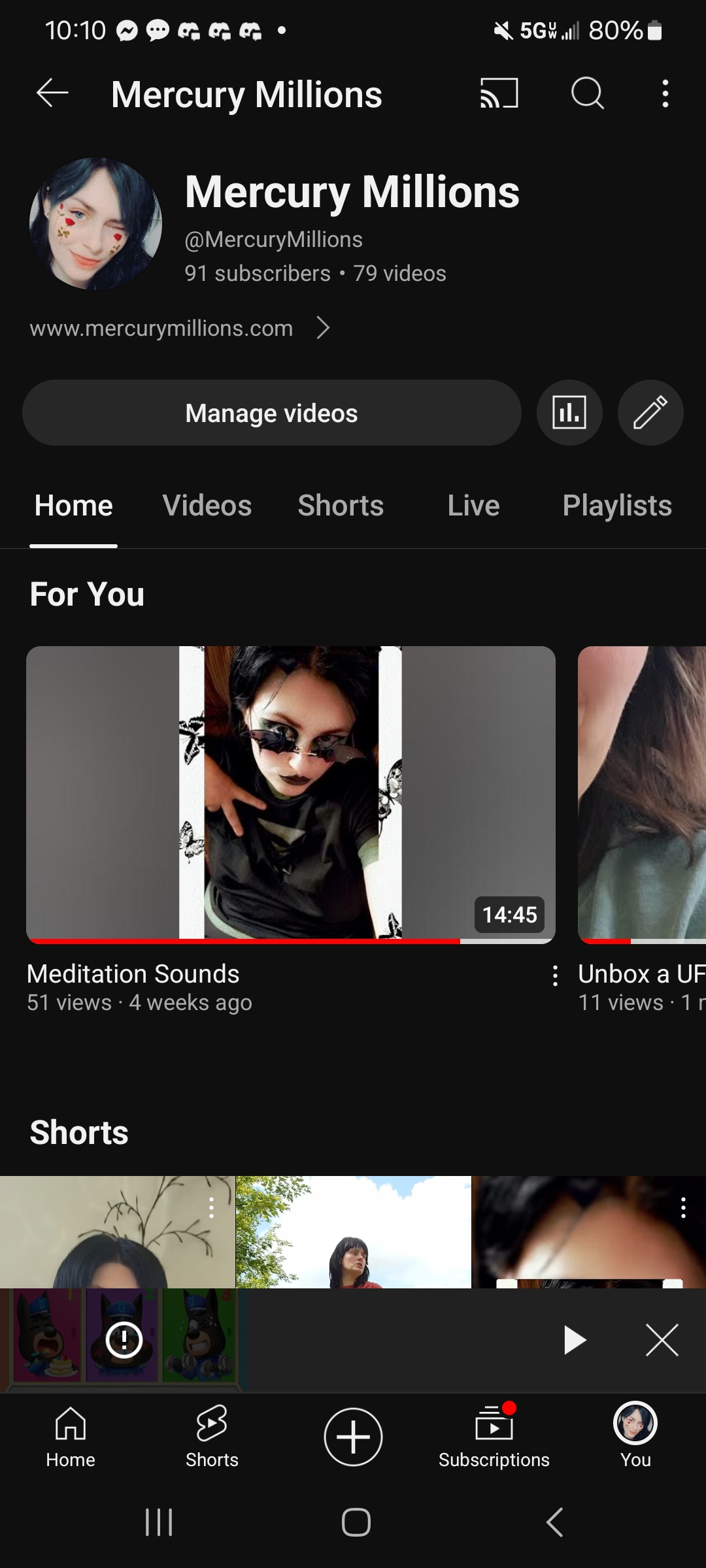Close the miniplayer
706x1568 pixels.
coord(662,1341)
